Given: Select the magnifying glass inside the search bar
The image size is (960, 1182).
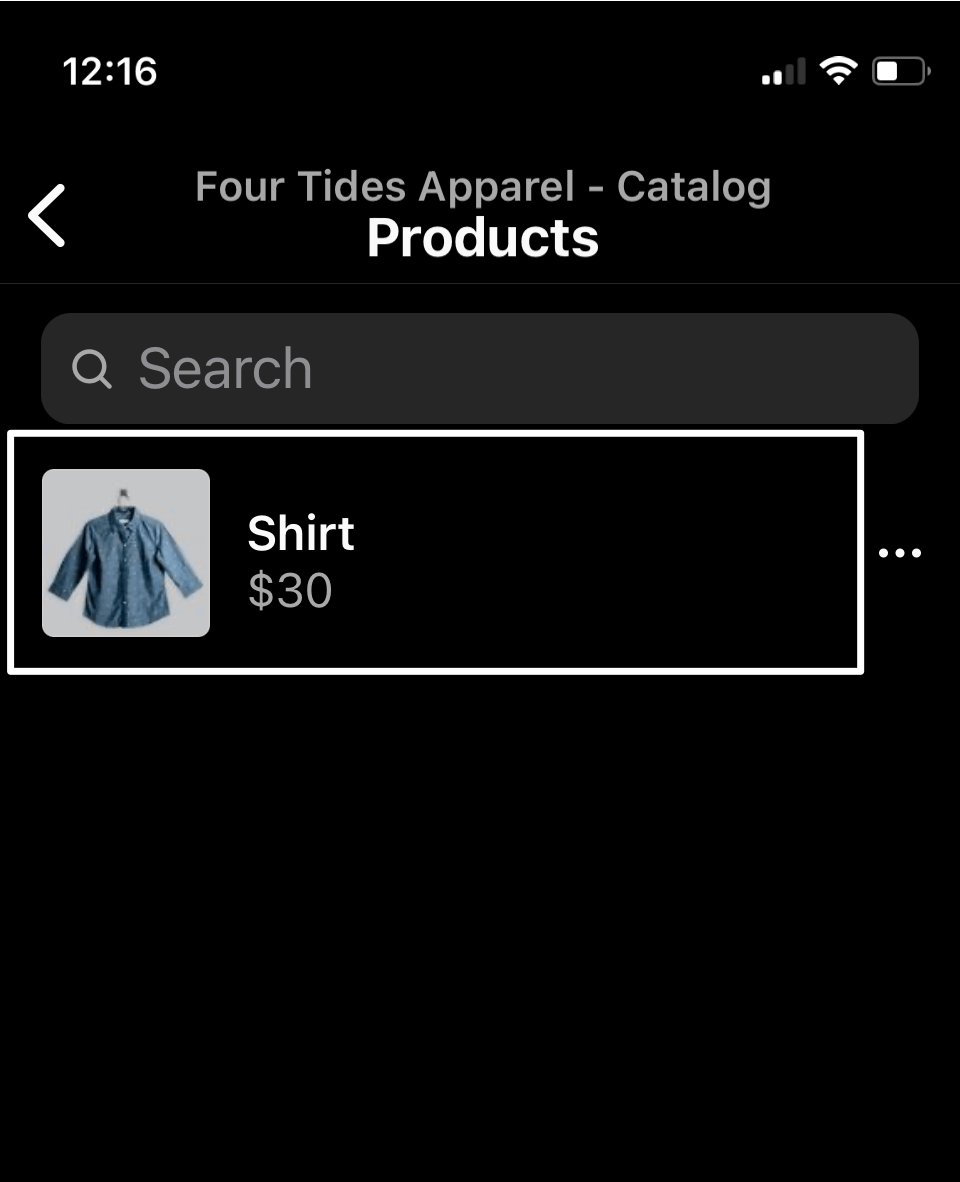Looking at the screenshot, I should (x=92, y=368).
